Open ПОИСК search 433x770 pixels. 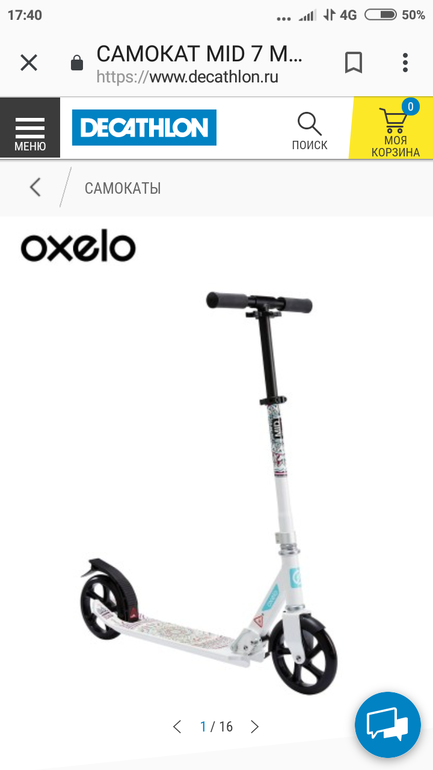tap(310, 131)
